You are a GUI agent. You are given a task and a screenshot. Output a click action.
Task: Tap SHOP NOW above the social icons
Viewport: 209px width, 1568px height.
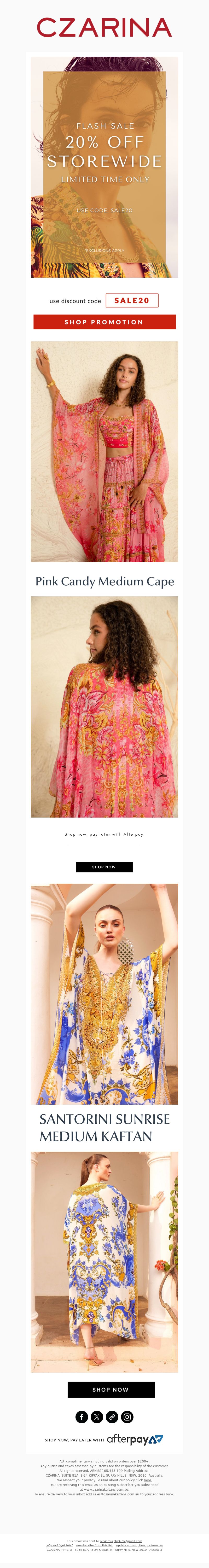tap(111, 1390)
